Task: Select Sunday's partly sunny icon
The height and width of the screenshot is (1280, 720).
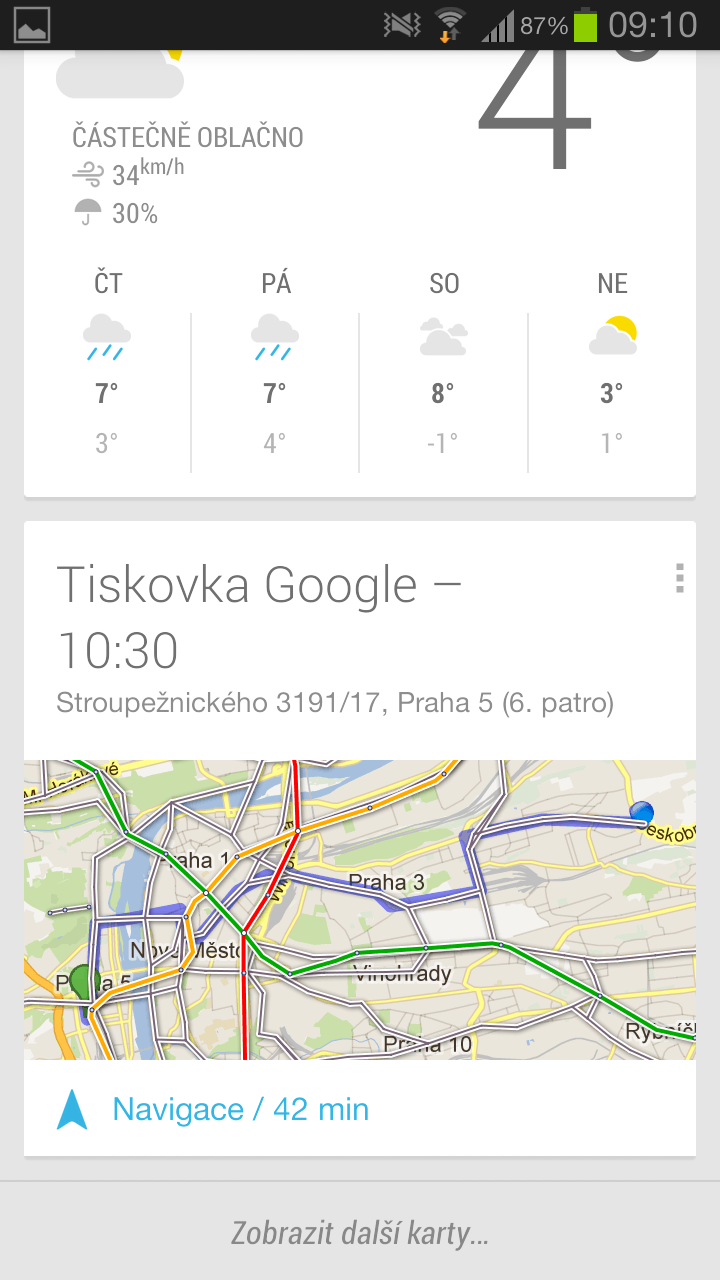Action: tap(611, 335)
